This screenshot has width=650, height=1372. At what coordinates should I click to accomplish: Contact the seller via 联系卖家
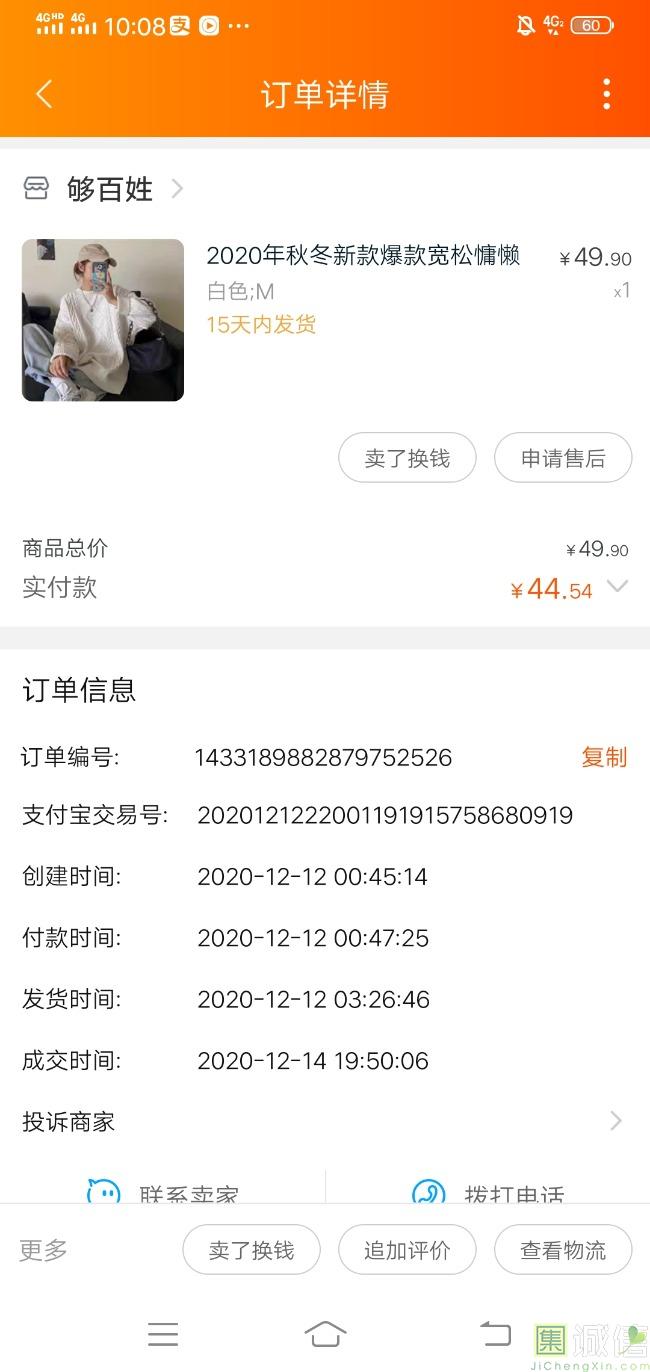165,1192
